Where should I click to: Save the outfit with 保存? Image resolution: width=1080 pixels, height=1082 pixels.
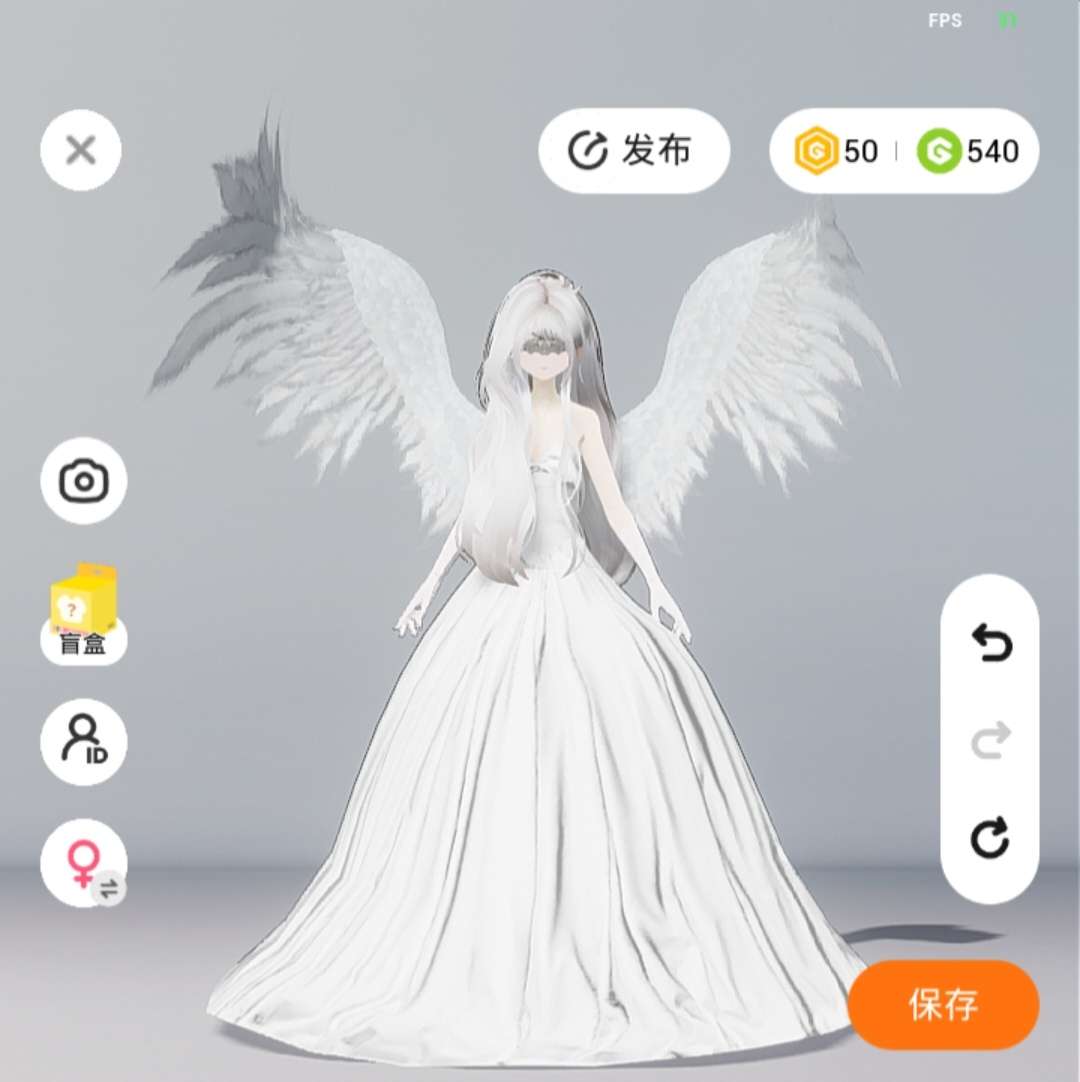tap(943, 1005)
